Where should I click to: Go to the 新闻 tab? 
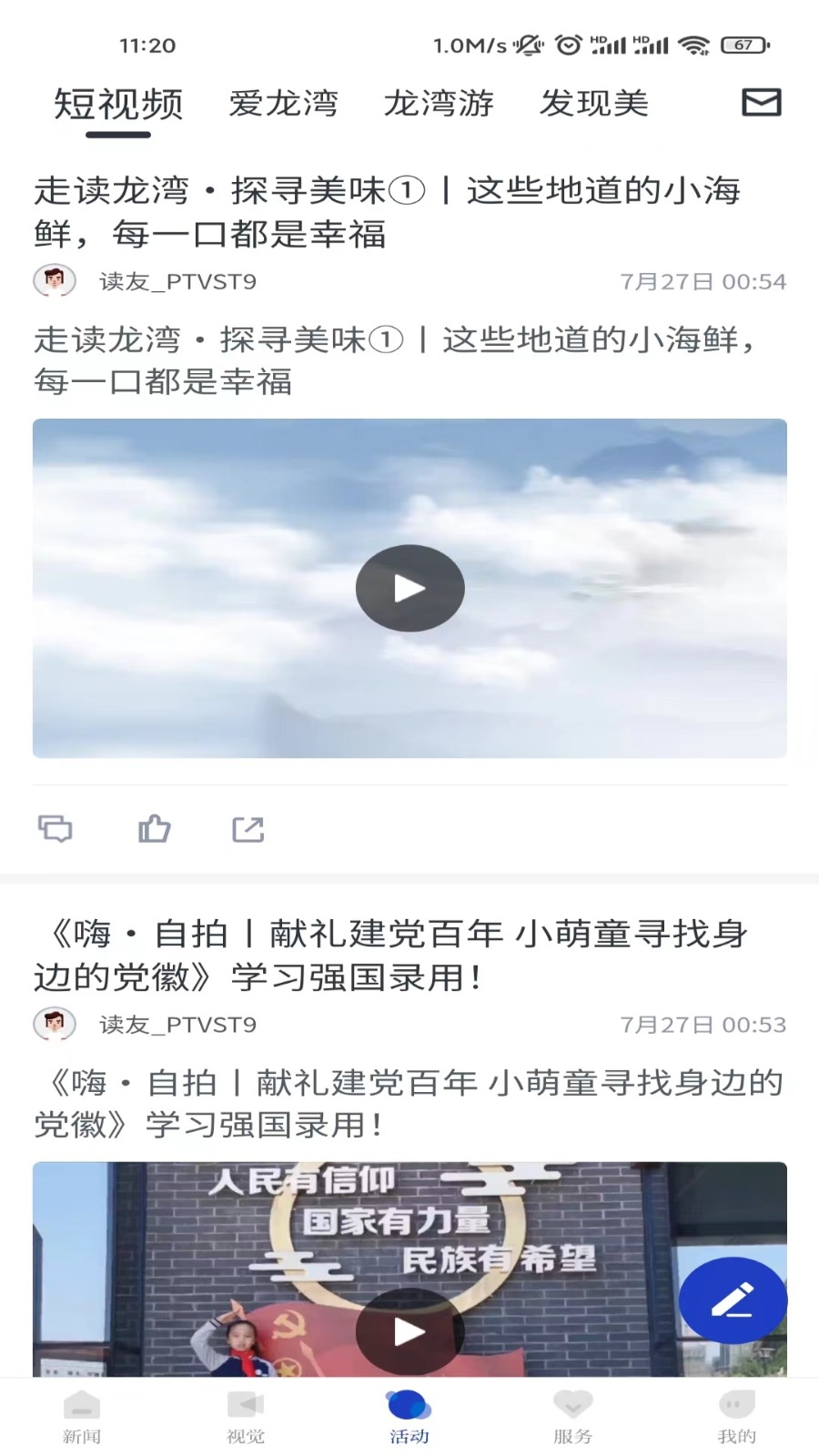tap(82, 1416)
